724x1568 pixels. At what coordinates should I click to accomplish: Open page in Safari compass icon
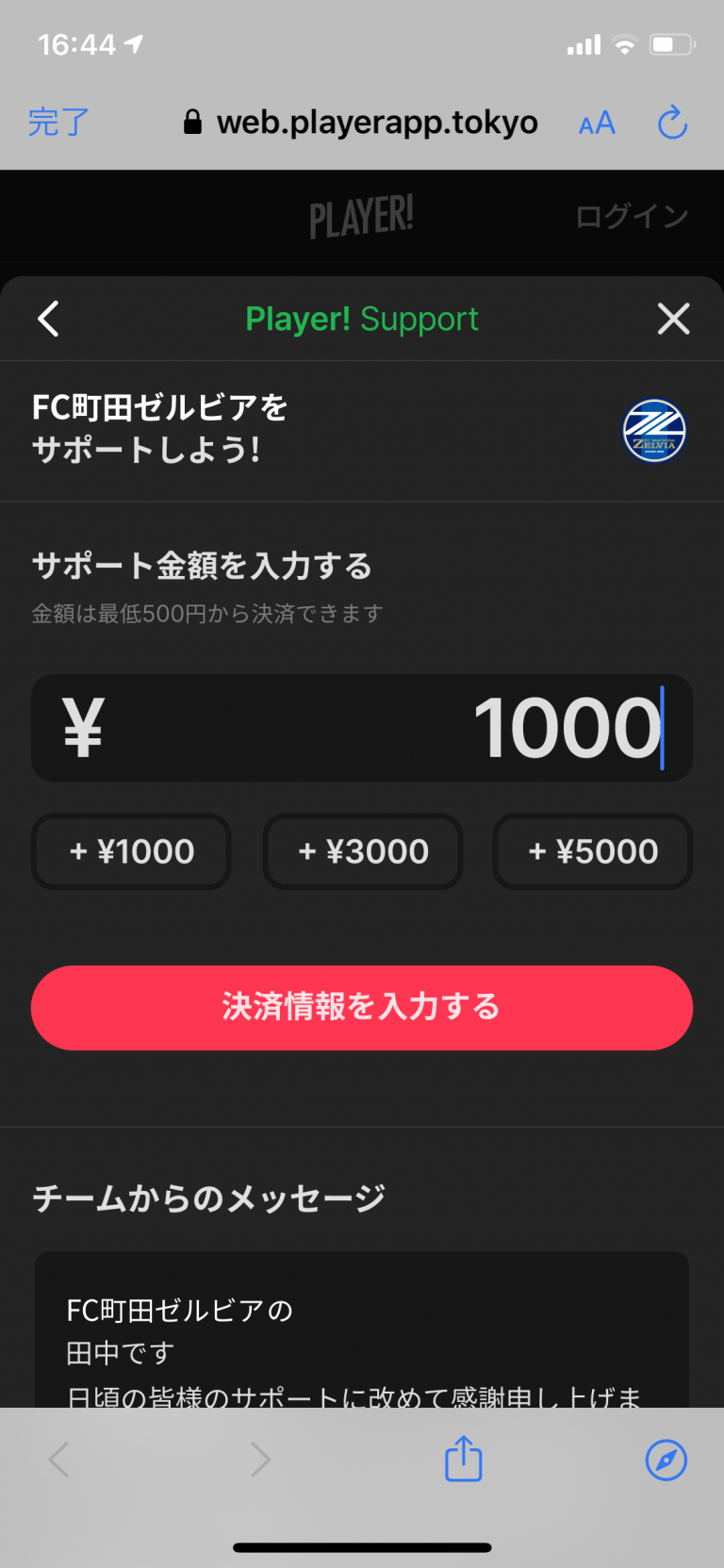click(666, 1460)
